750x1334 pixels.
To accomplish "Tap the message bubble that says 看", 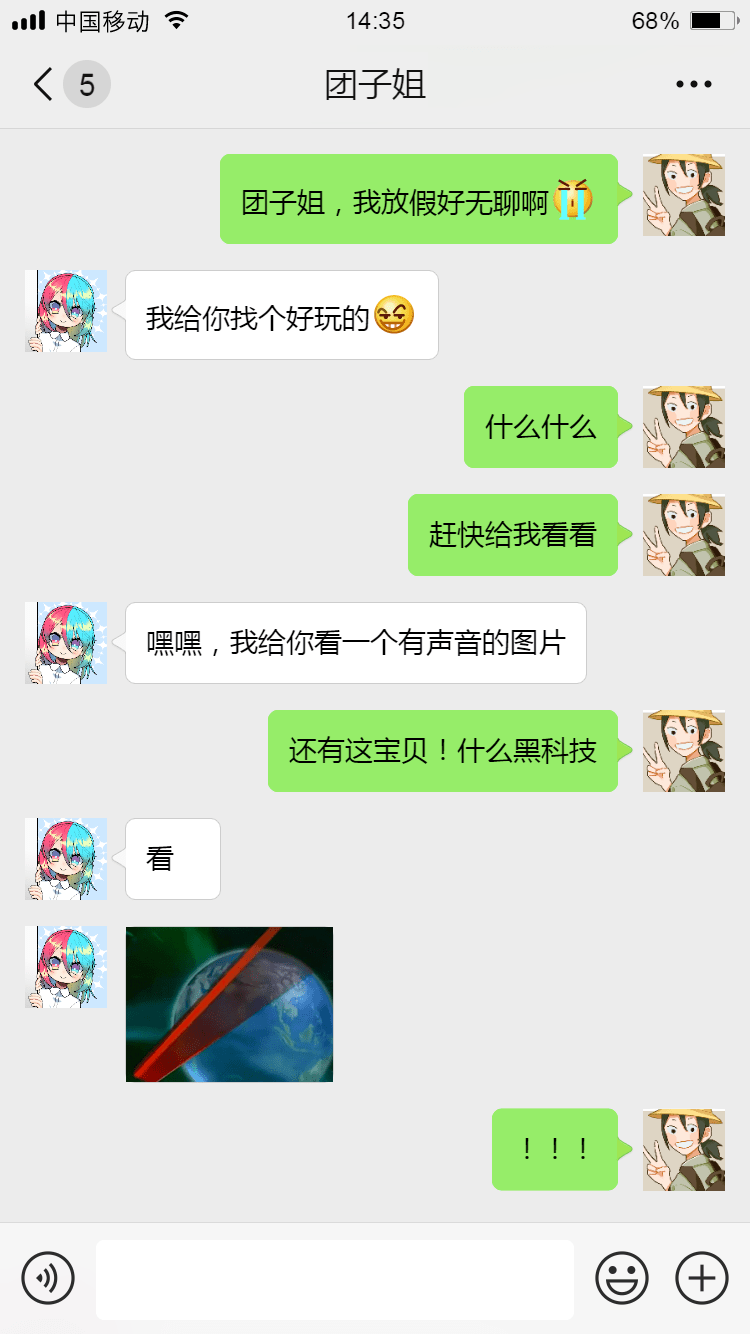I will pos(172,858).
